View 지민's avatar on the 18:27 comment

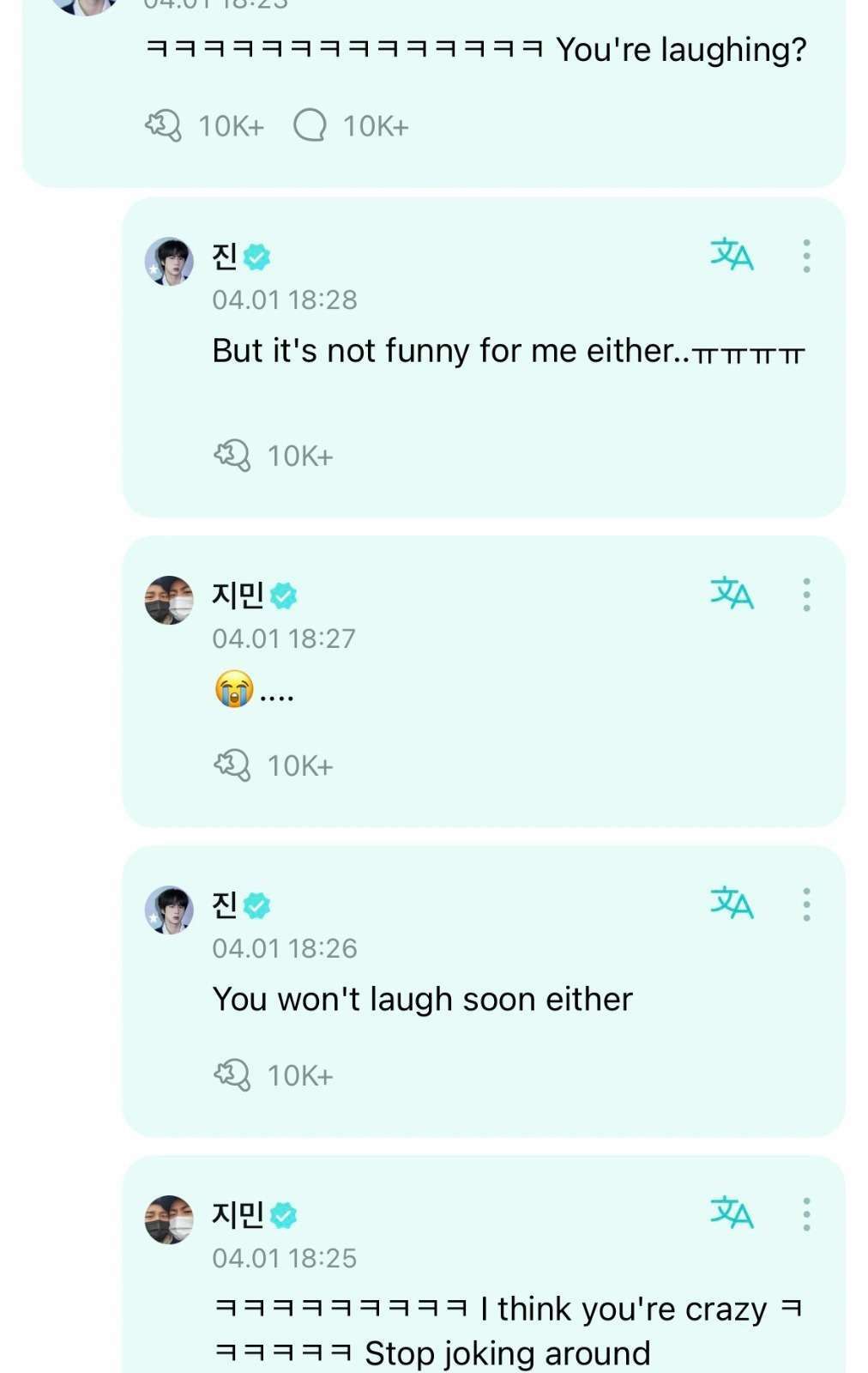point(169,600)
